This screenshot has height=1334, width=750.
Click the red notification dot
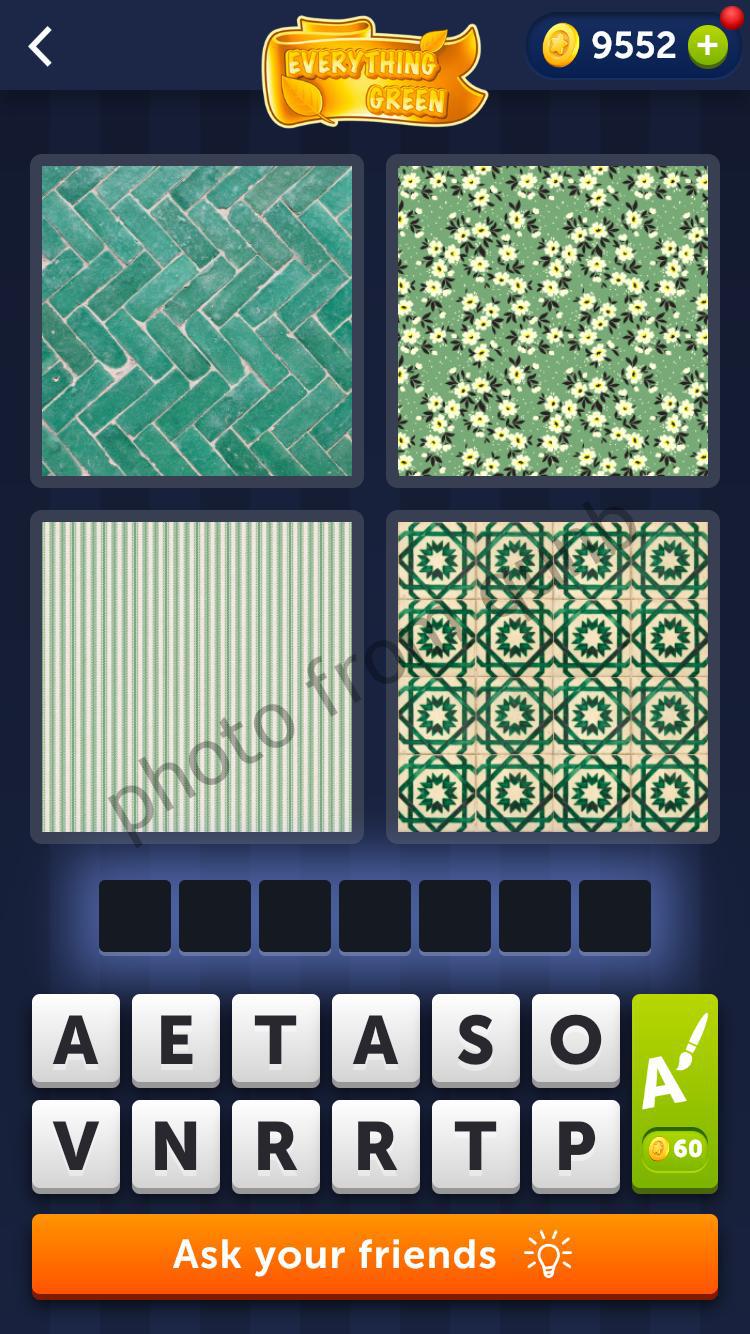pos(729,14)
